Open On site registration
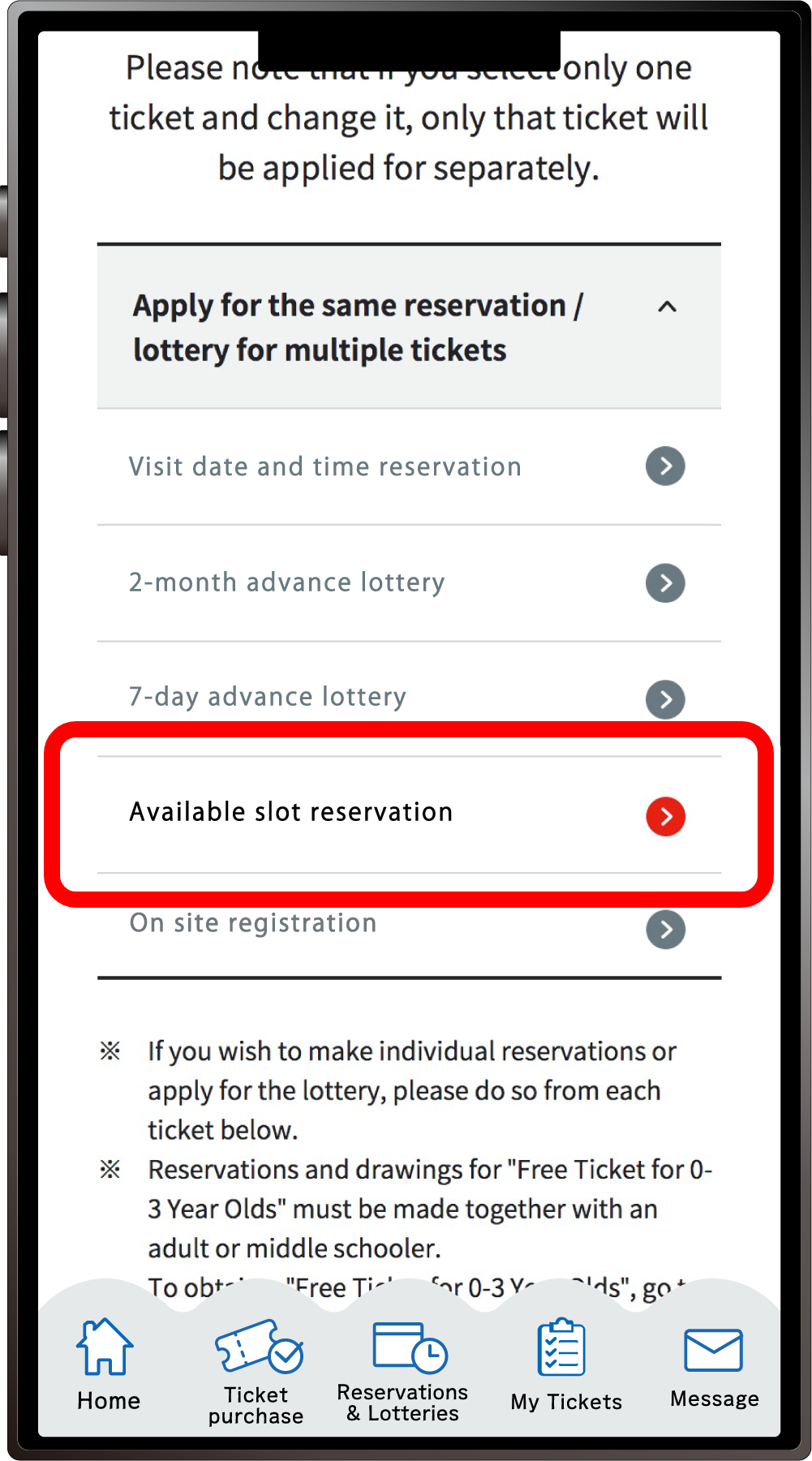Viewport: 812px width, 1461px height. (x=409, y=926)
